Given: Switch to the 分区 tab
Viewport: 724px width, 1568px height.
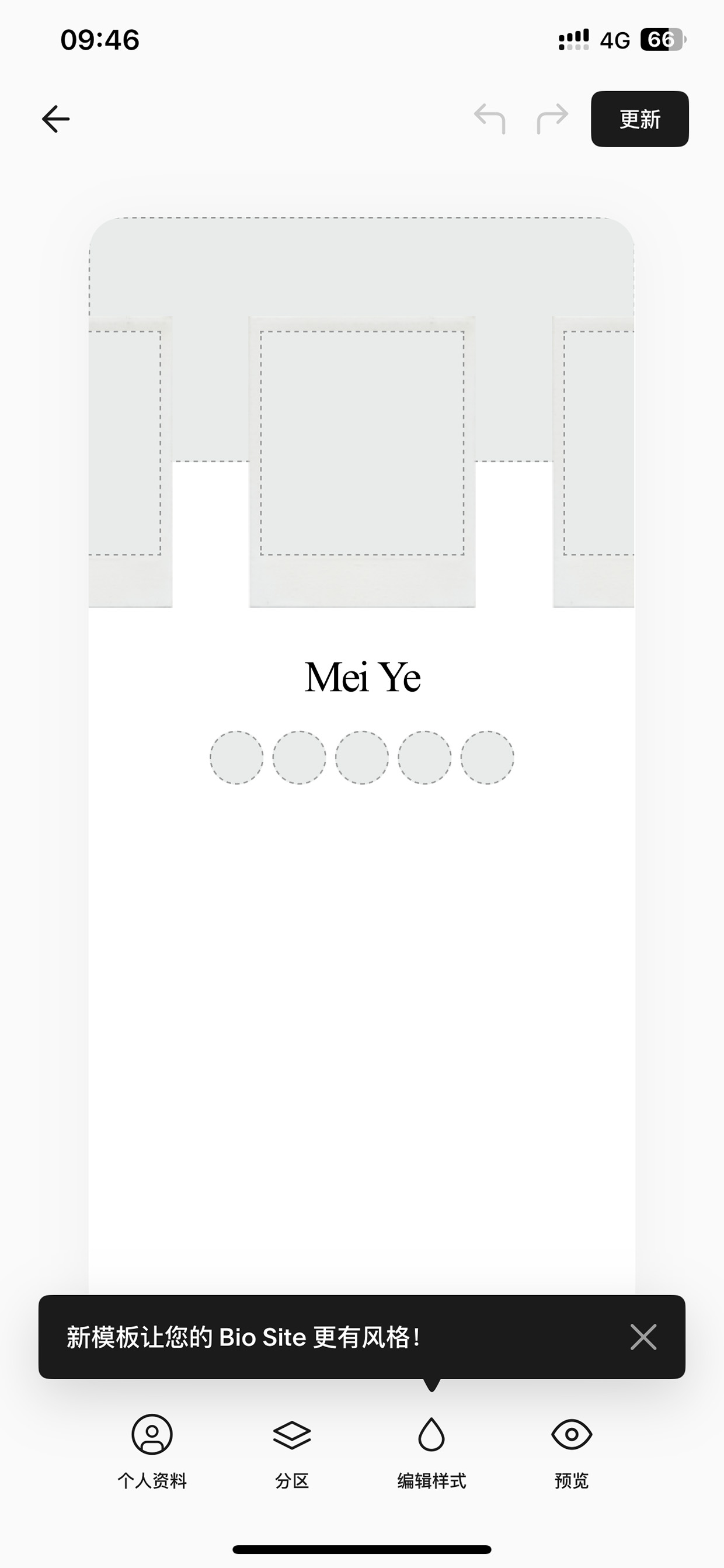Looking at the screenshot, I should point(292,1451).
